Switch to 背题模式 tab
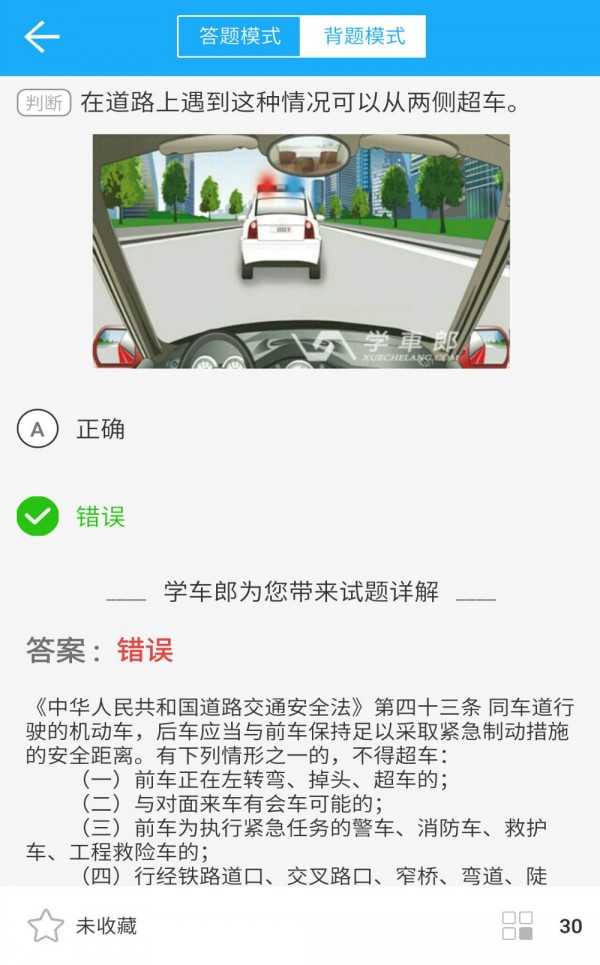 tap(364, 37)
